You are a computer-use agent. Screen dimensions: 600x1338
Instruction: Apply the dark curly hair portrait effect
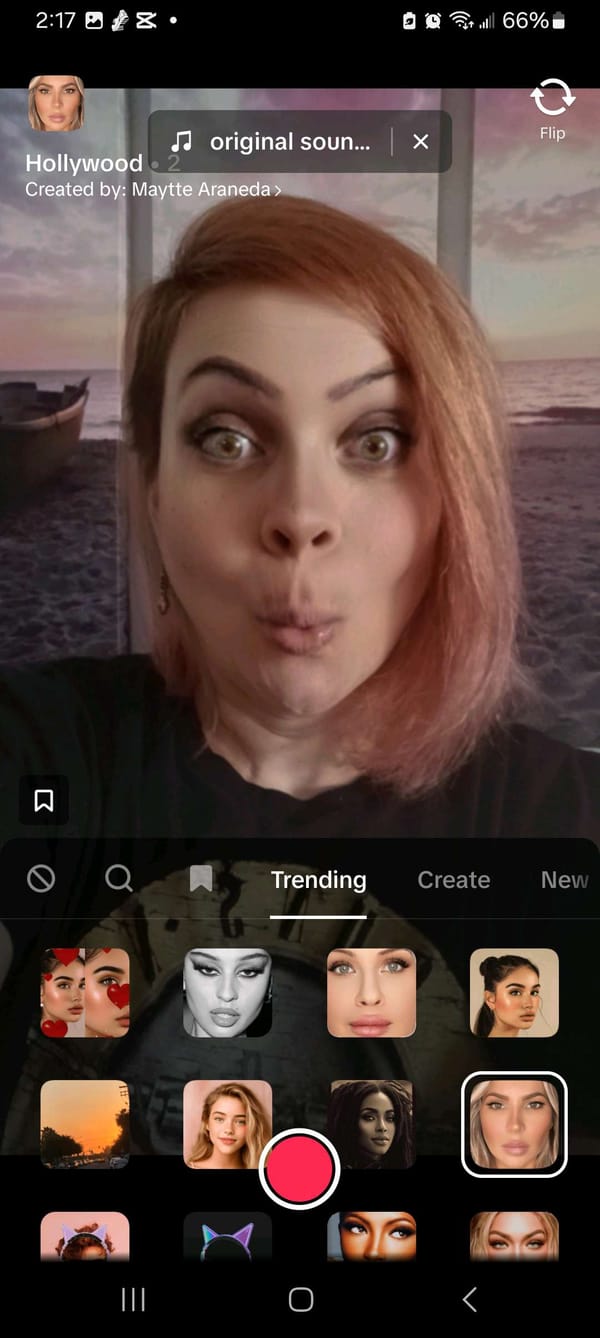coord(371,1123)
